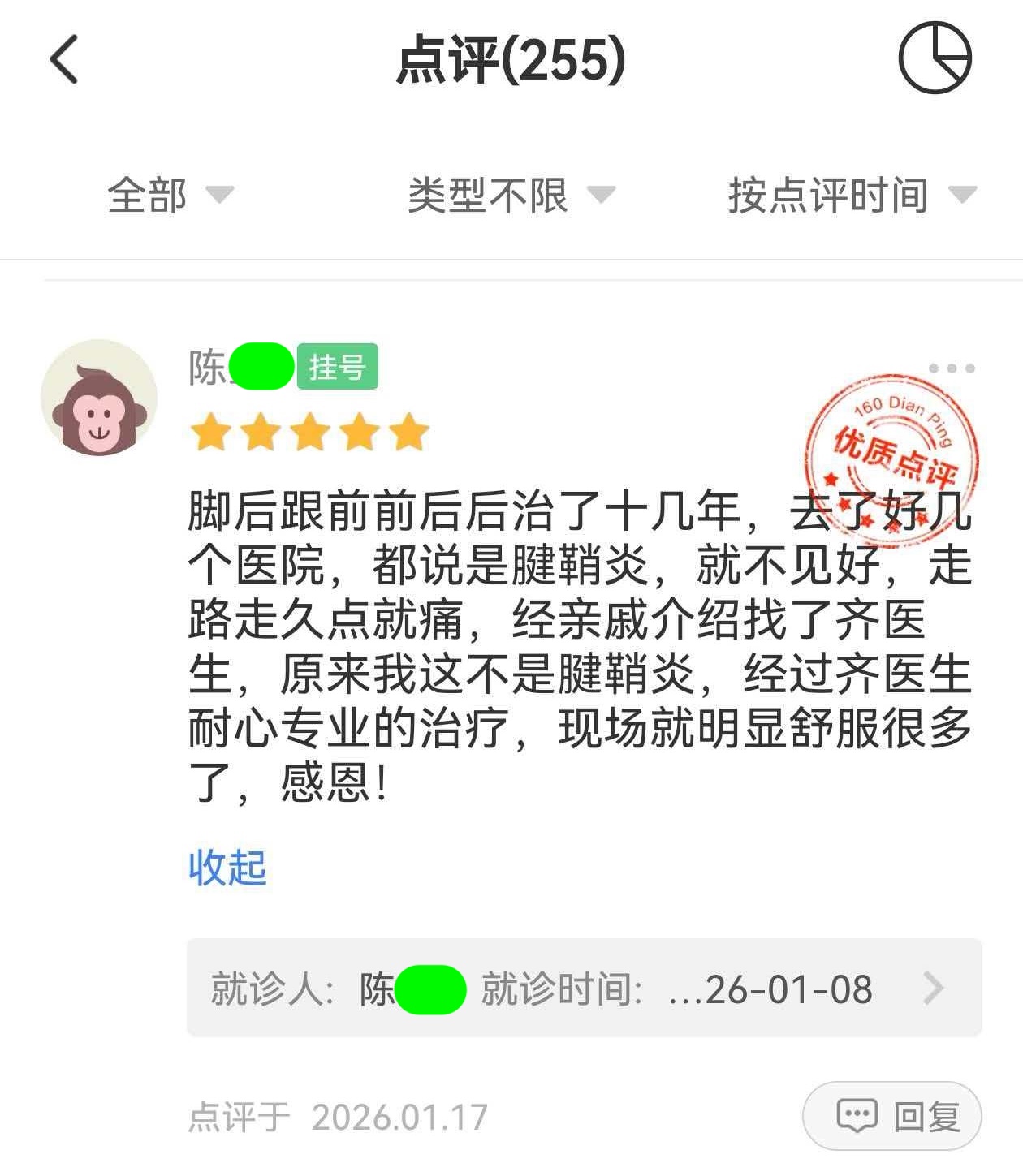Image resolution: width=1023 pixels, height=1176 pixels.
Task: Collapse the review with 收起
Action: [x=227, y=867]
